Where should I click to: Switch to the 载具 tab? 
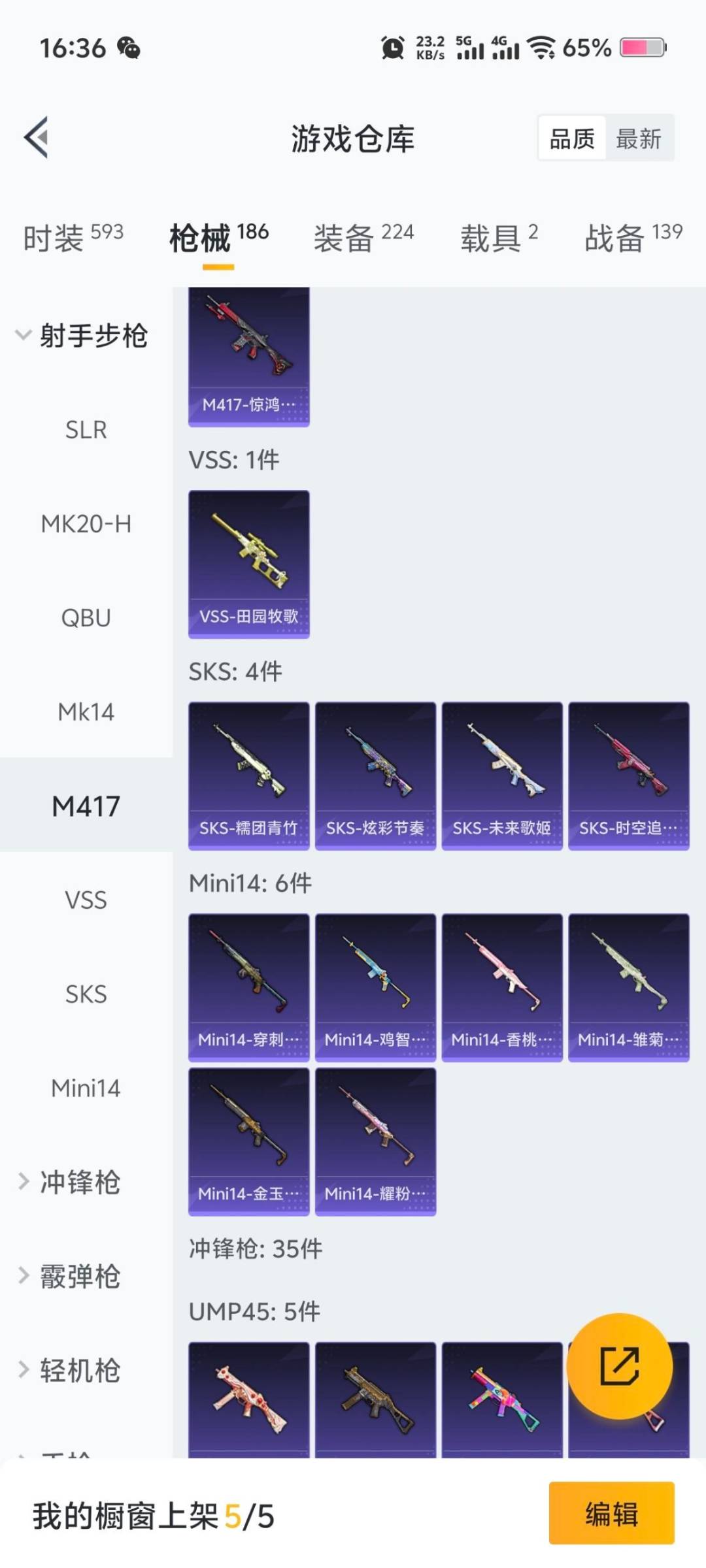tap(499, 237)
